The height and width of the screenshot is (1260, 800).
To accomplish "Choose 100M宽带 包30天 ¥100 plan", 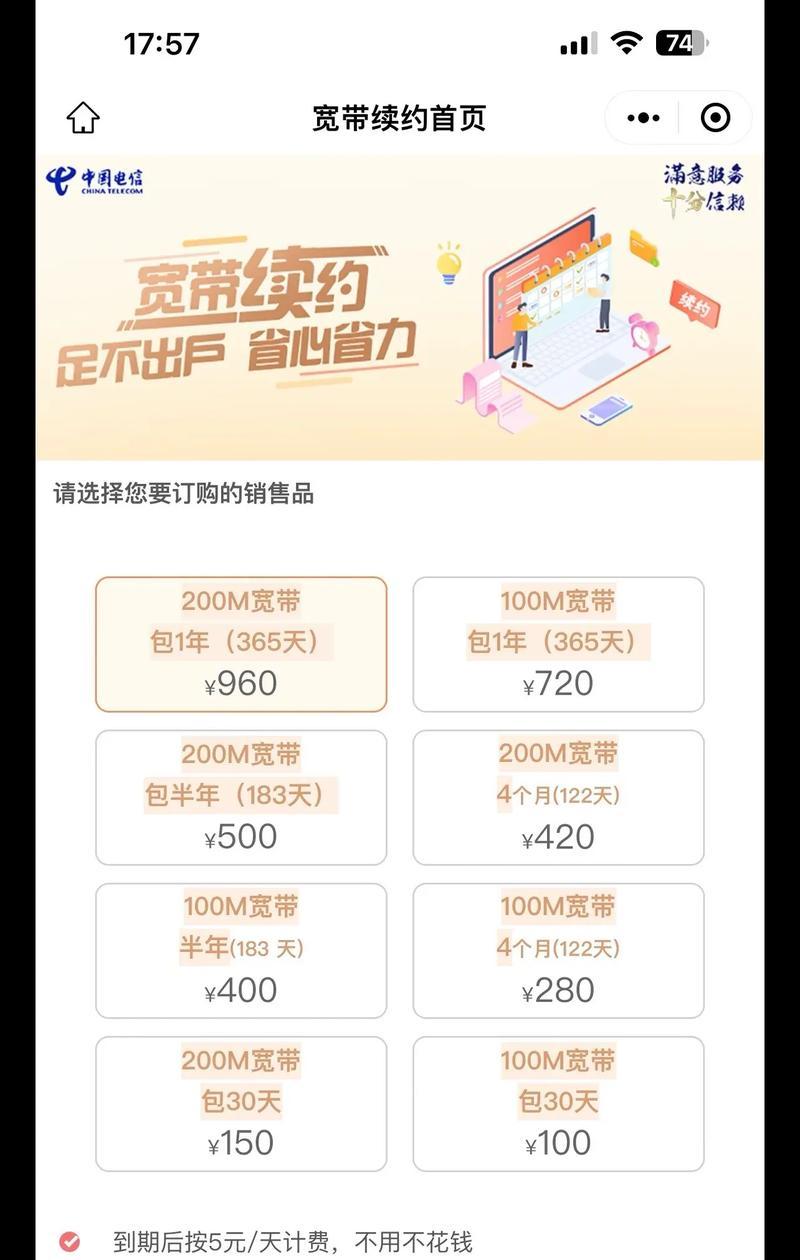I will [x=558, y=1103].
